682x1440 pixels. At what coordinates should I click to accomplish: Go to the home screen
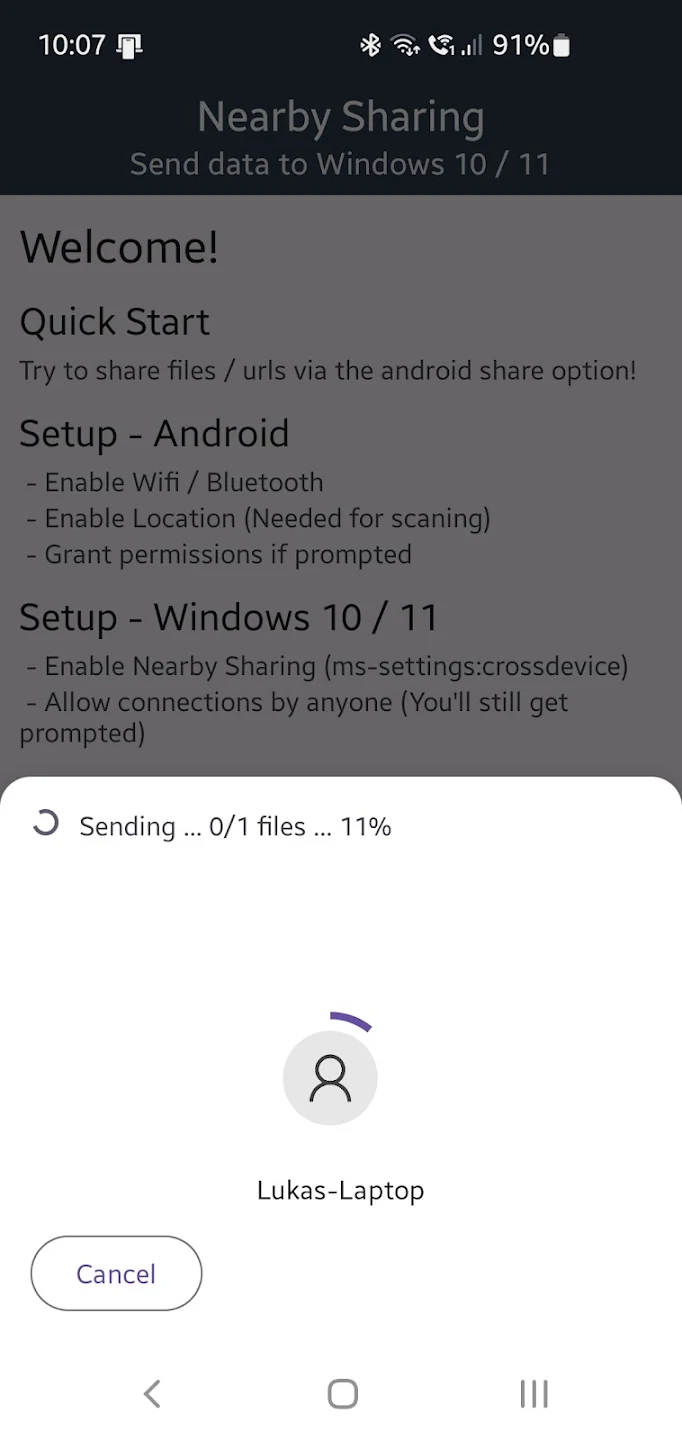coord(342,1393)
